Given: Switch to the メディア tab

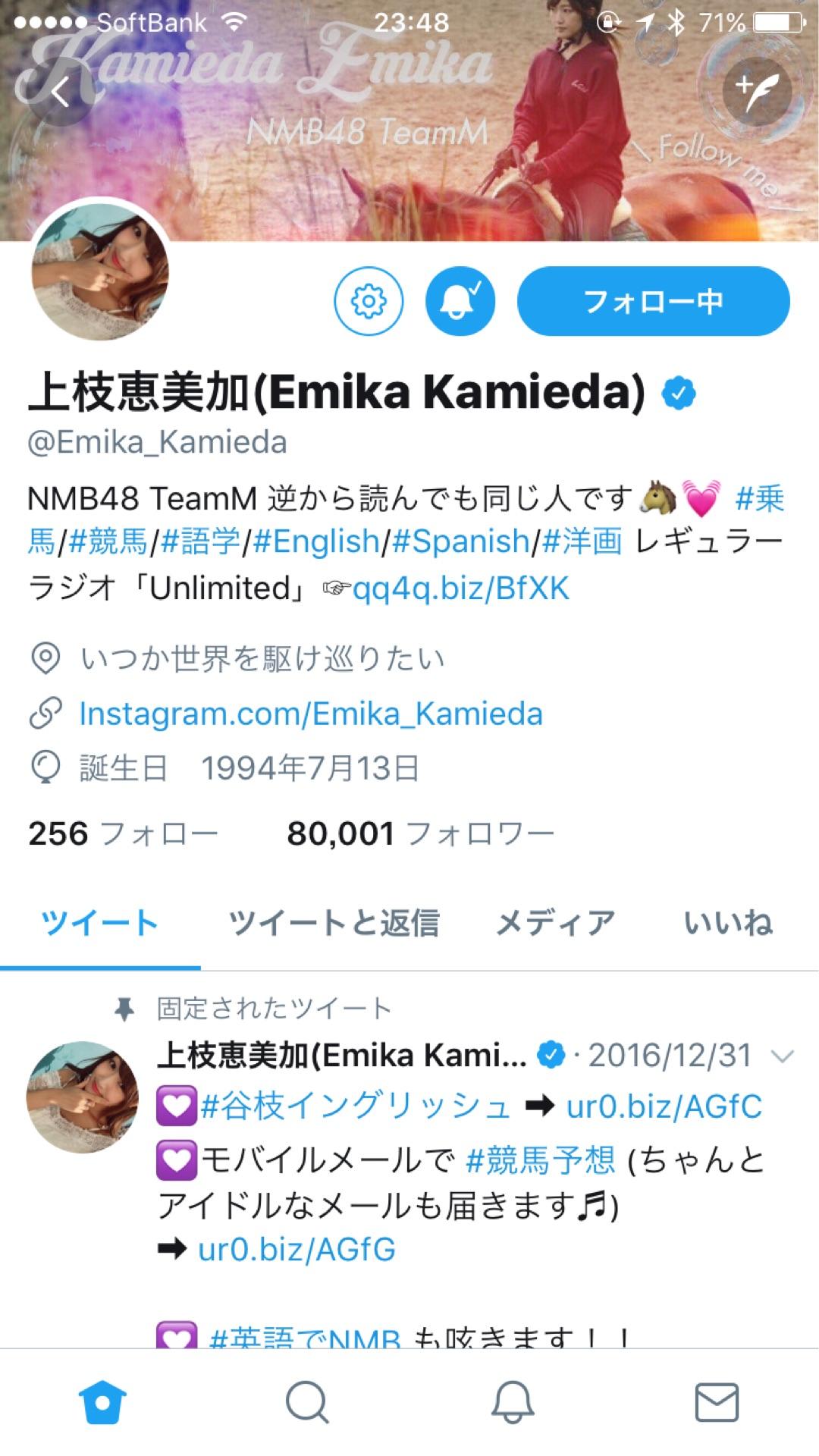Looking at the screenshot, I should click(555, 923).
